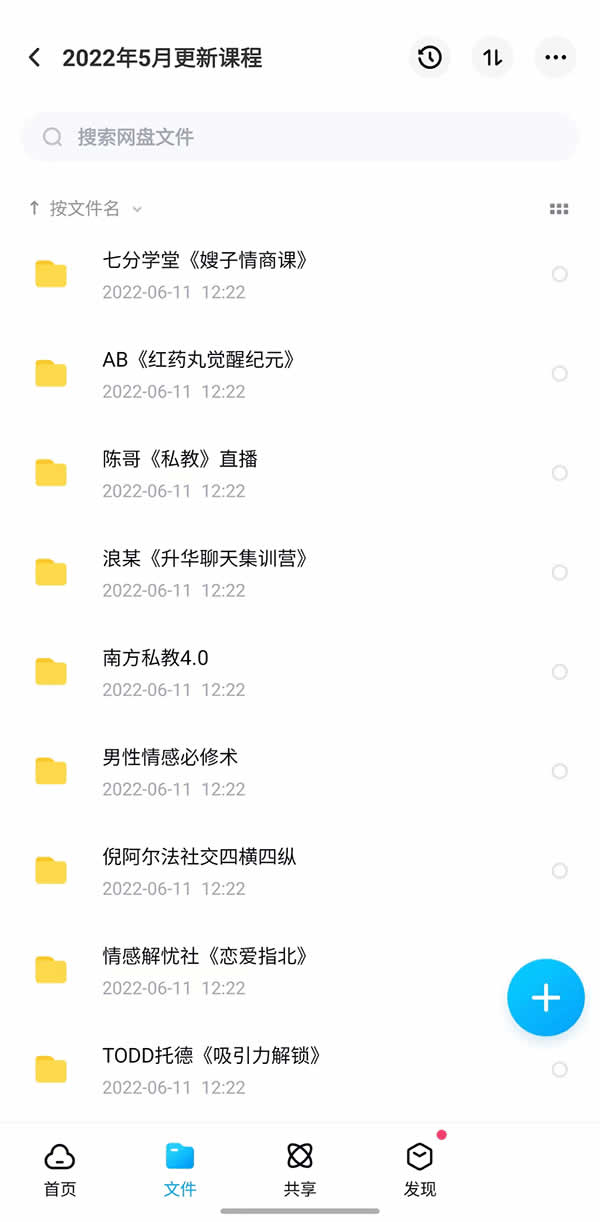The height and width of the screenshot is (1222, 600).
Task: Open folder 男性情感必修术
Action: coord(170,771)
